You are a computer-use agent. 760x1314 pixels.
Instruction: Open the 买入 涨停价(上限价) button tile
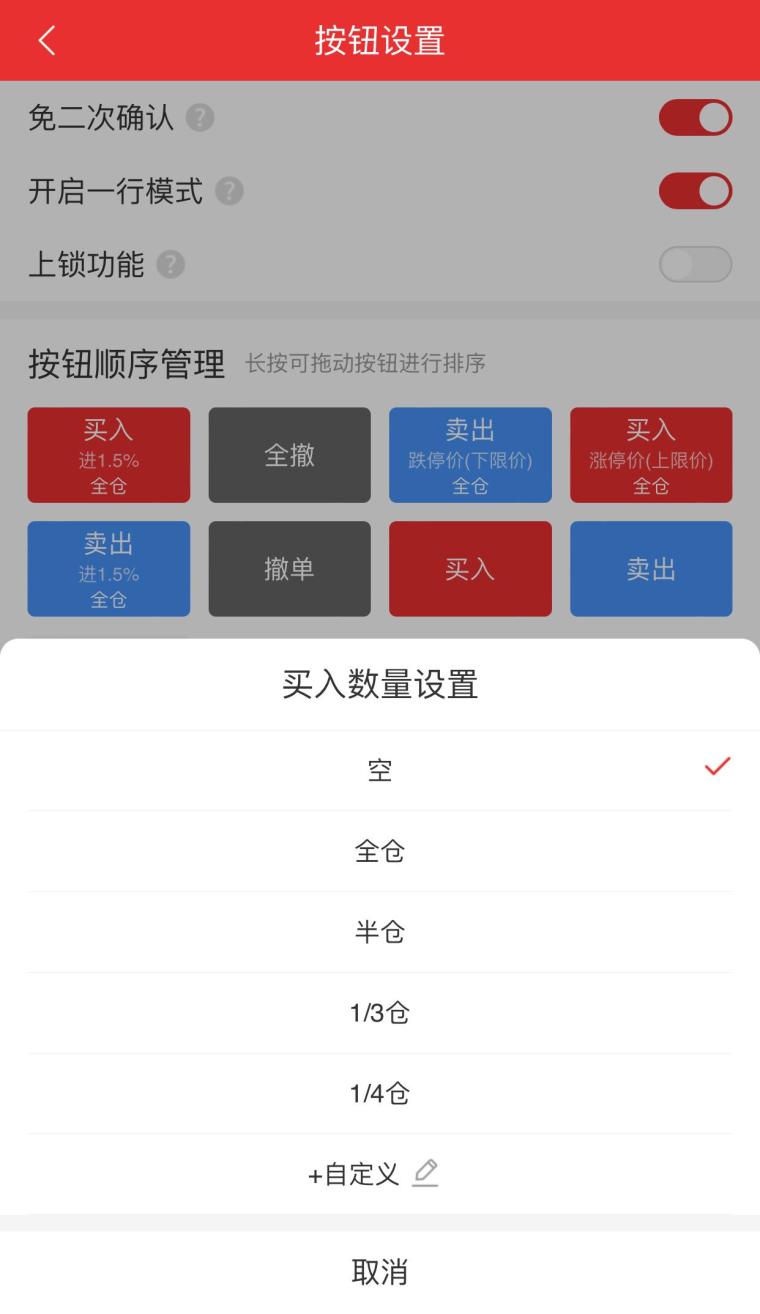click(651, 455)
